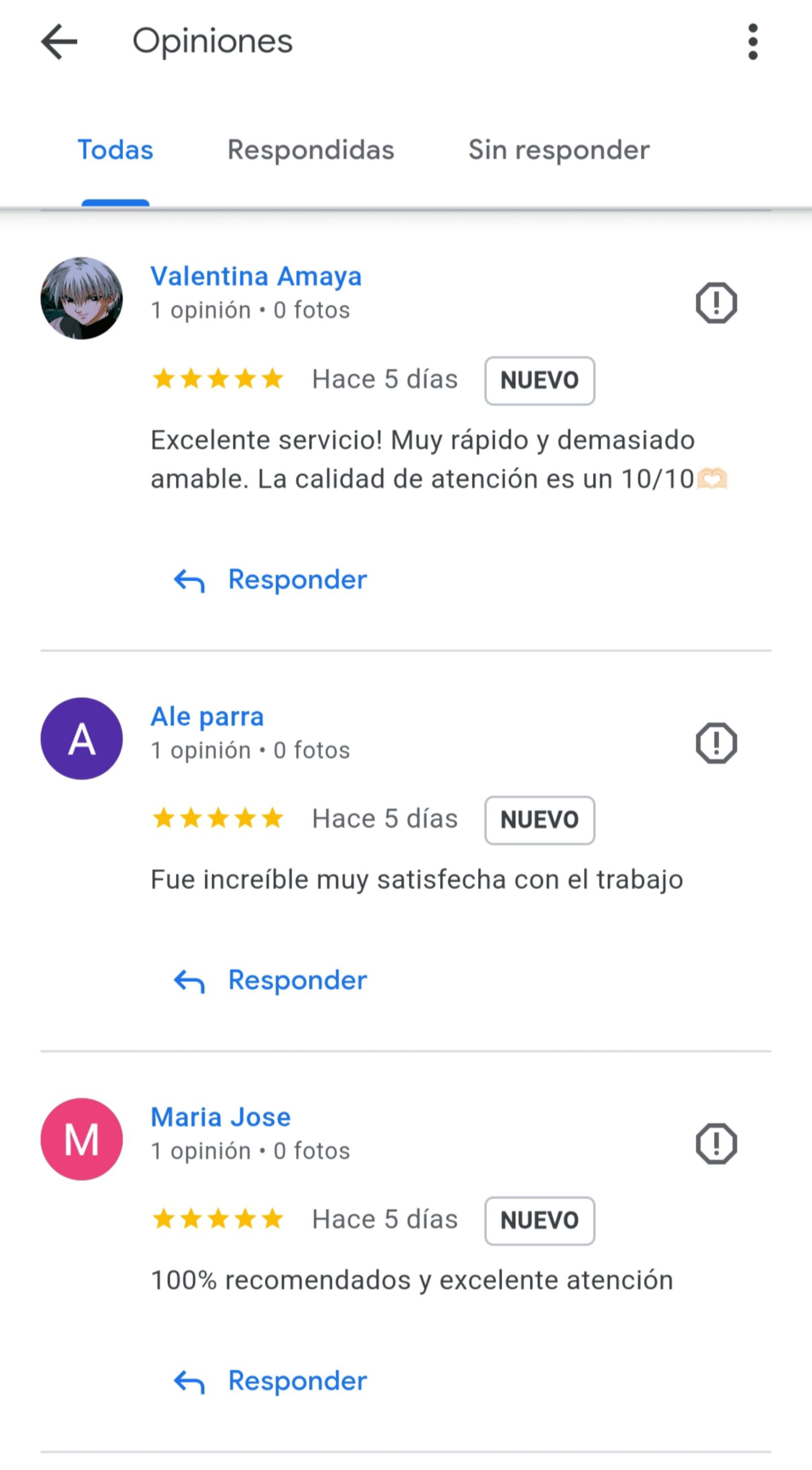Open Ale parra's profile name link
The image size is (812, 1470).
tap(207, 717)
